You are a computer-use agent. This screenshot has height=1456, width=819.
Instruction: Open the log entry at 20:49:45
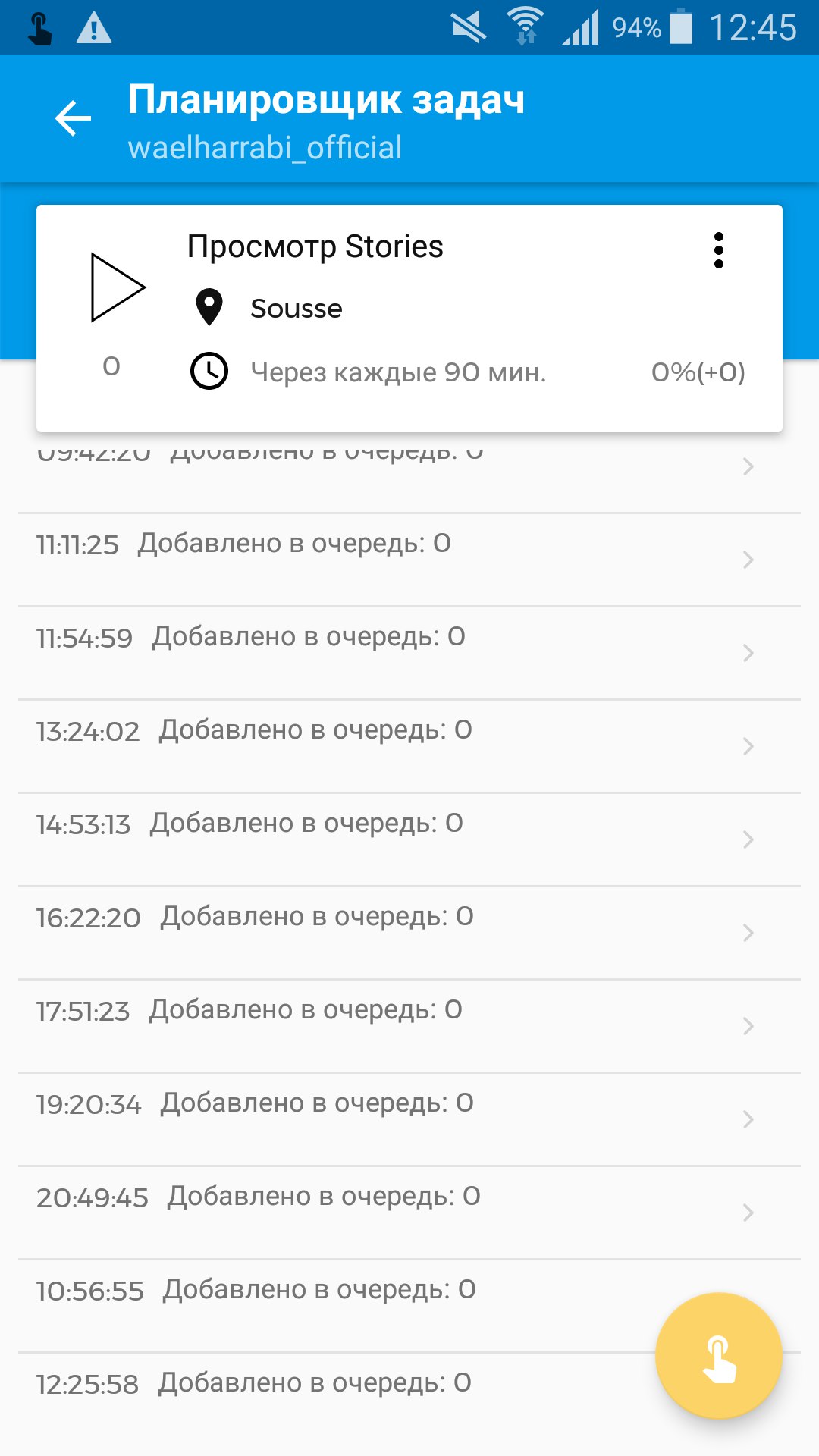[409, 1213]
